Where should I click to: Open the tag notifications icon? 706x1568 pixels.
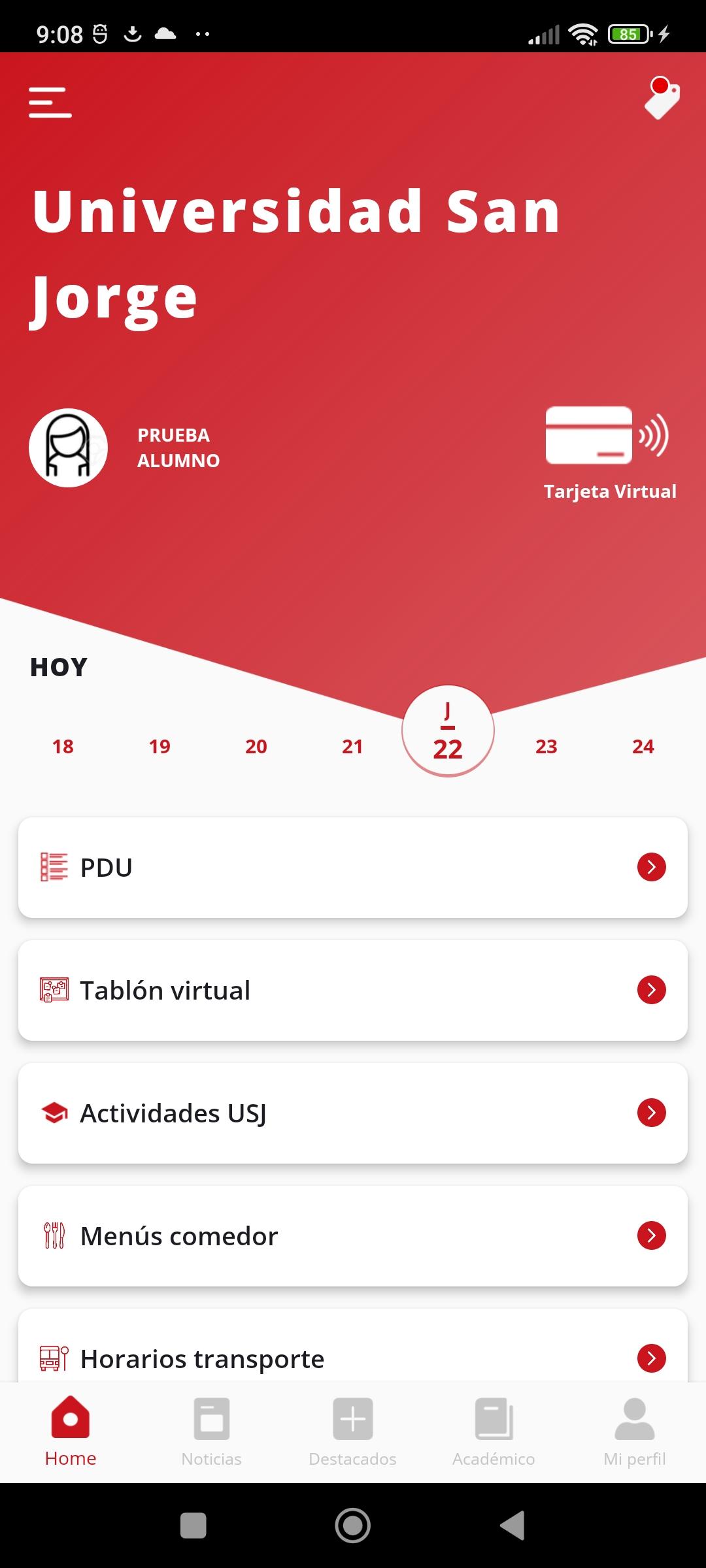(x=662, y=99)
